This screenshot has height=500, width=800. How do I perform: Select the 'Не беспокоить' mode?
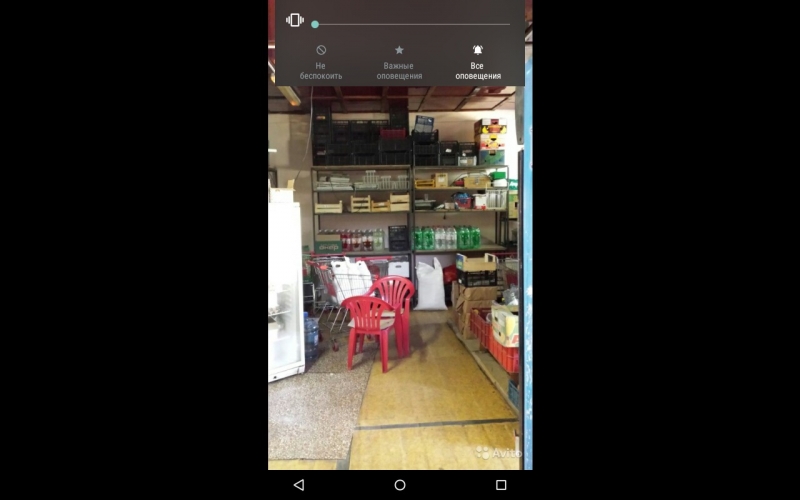click(x=321, y=62)
